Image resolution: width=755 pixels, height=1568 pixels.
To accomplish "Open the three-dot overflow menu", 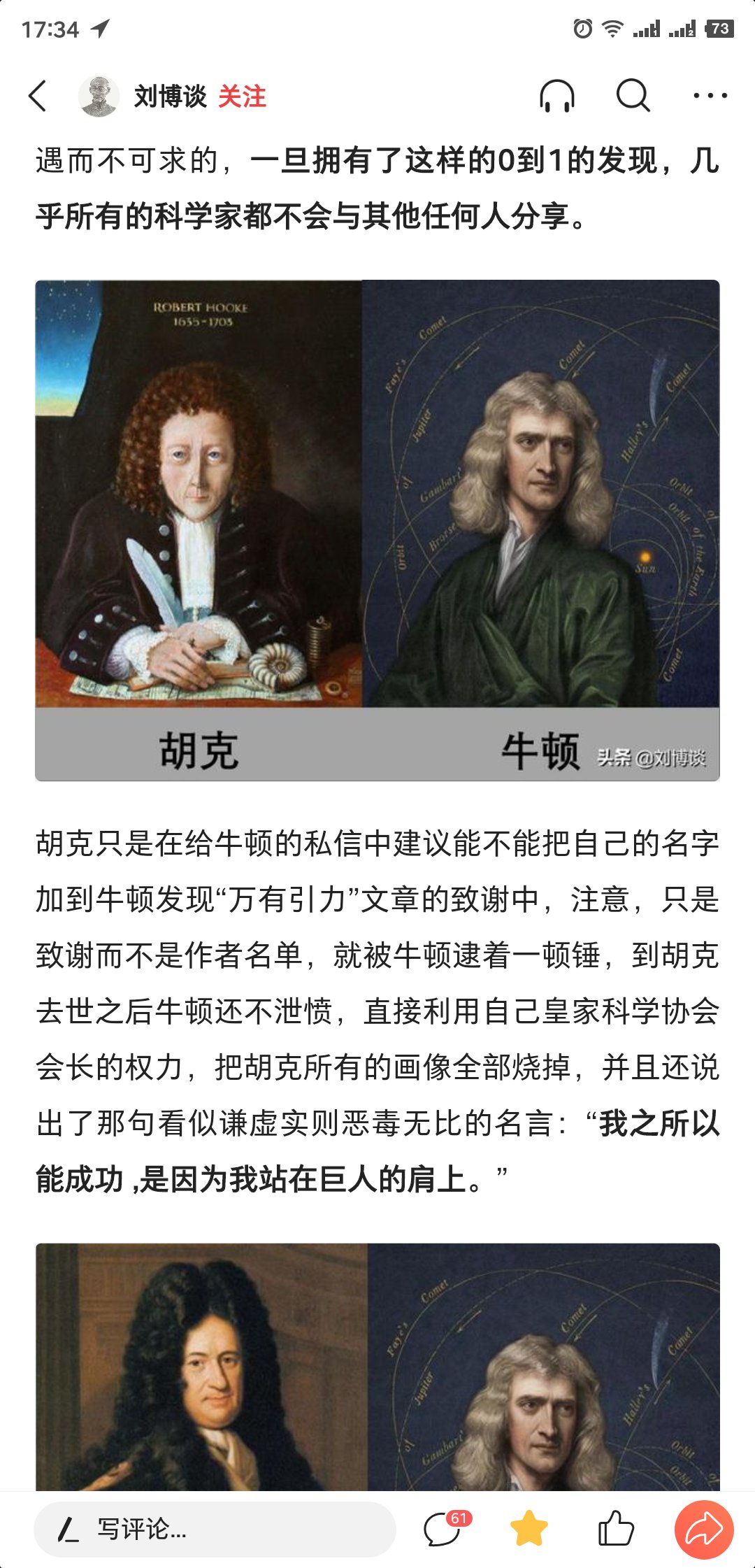I will click(710, 96).
